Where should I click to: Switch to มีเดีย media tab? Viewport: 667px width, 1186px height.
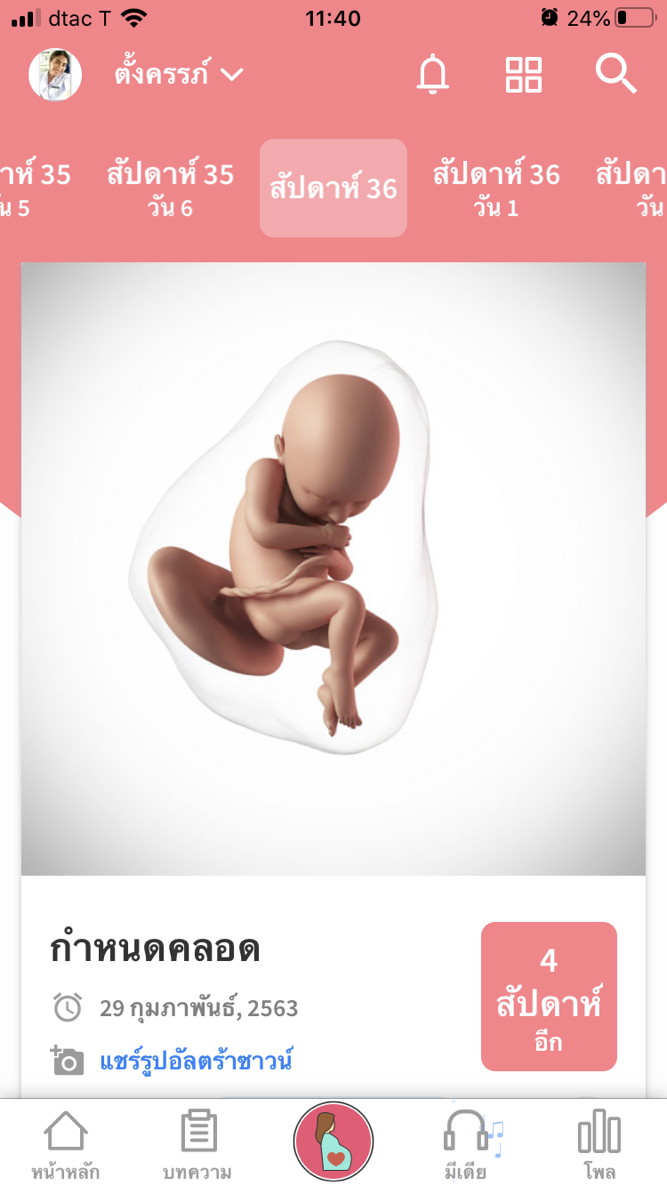[468, 1145]
